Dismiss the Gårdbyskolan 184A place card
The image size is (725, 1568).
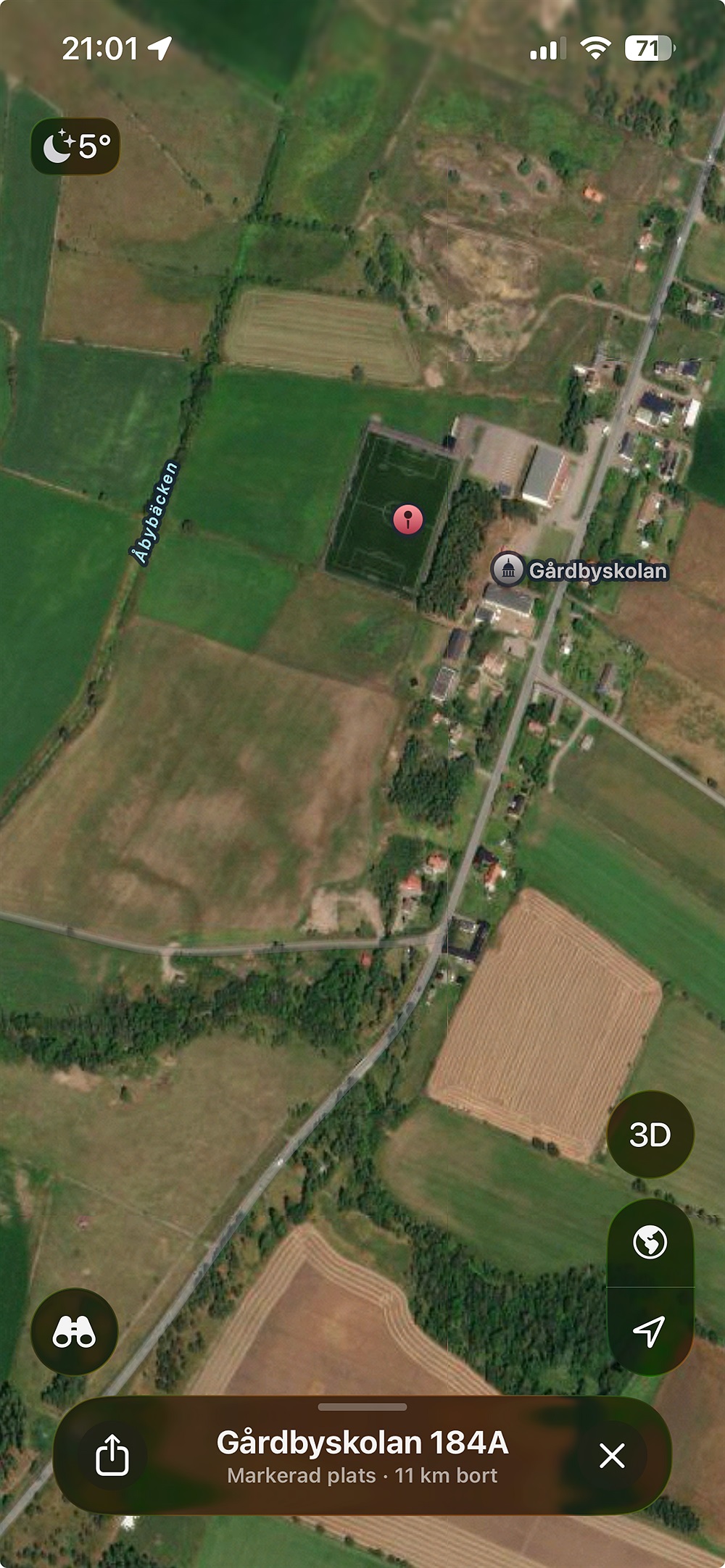tap(612, 1455)
